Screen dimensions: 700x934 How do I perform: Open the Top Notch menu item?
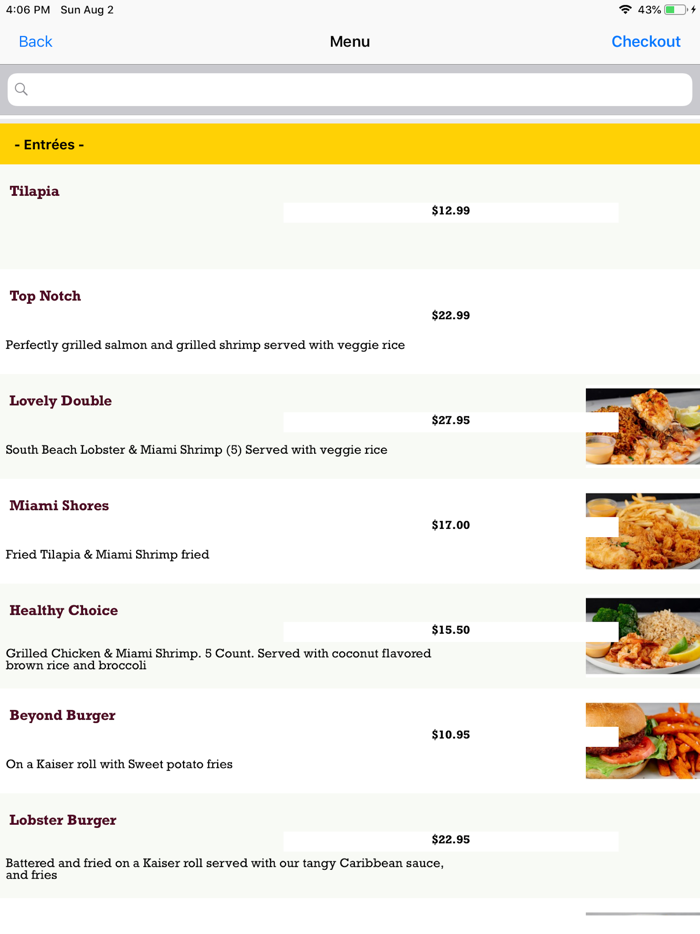click(45, 296)
